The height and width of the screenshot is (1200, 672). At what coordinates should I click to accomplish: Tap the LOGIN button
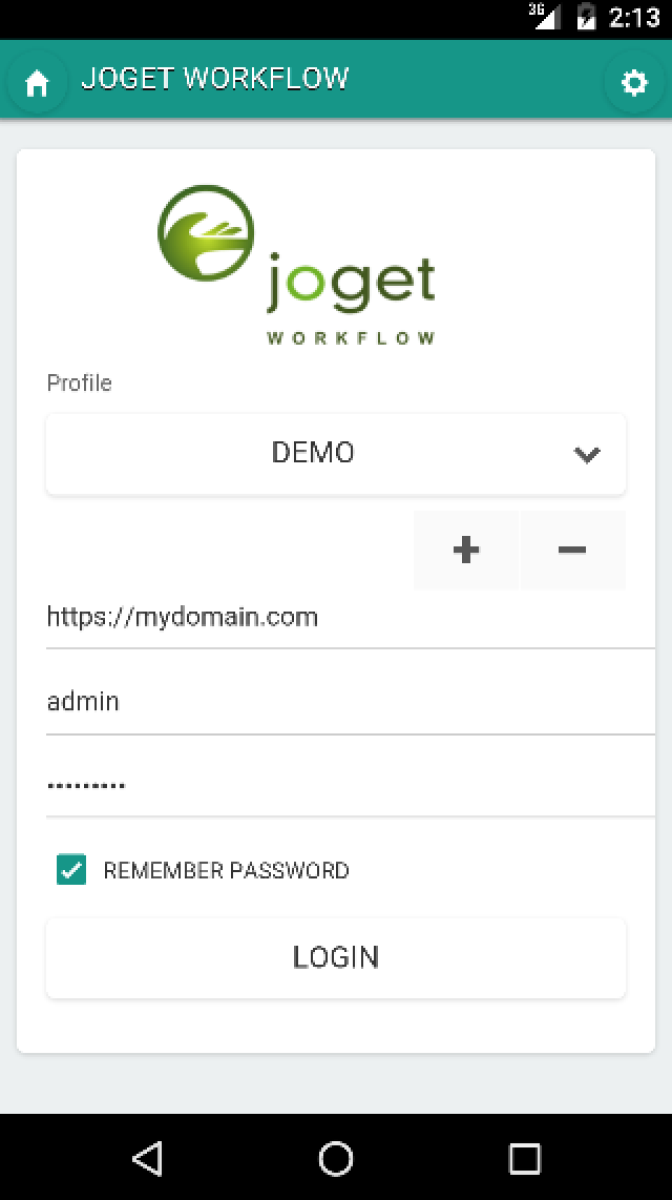click(x=336, y=957)
